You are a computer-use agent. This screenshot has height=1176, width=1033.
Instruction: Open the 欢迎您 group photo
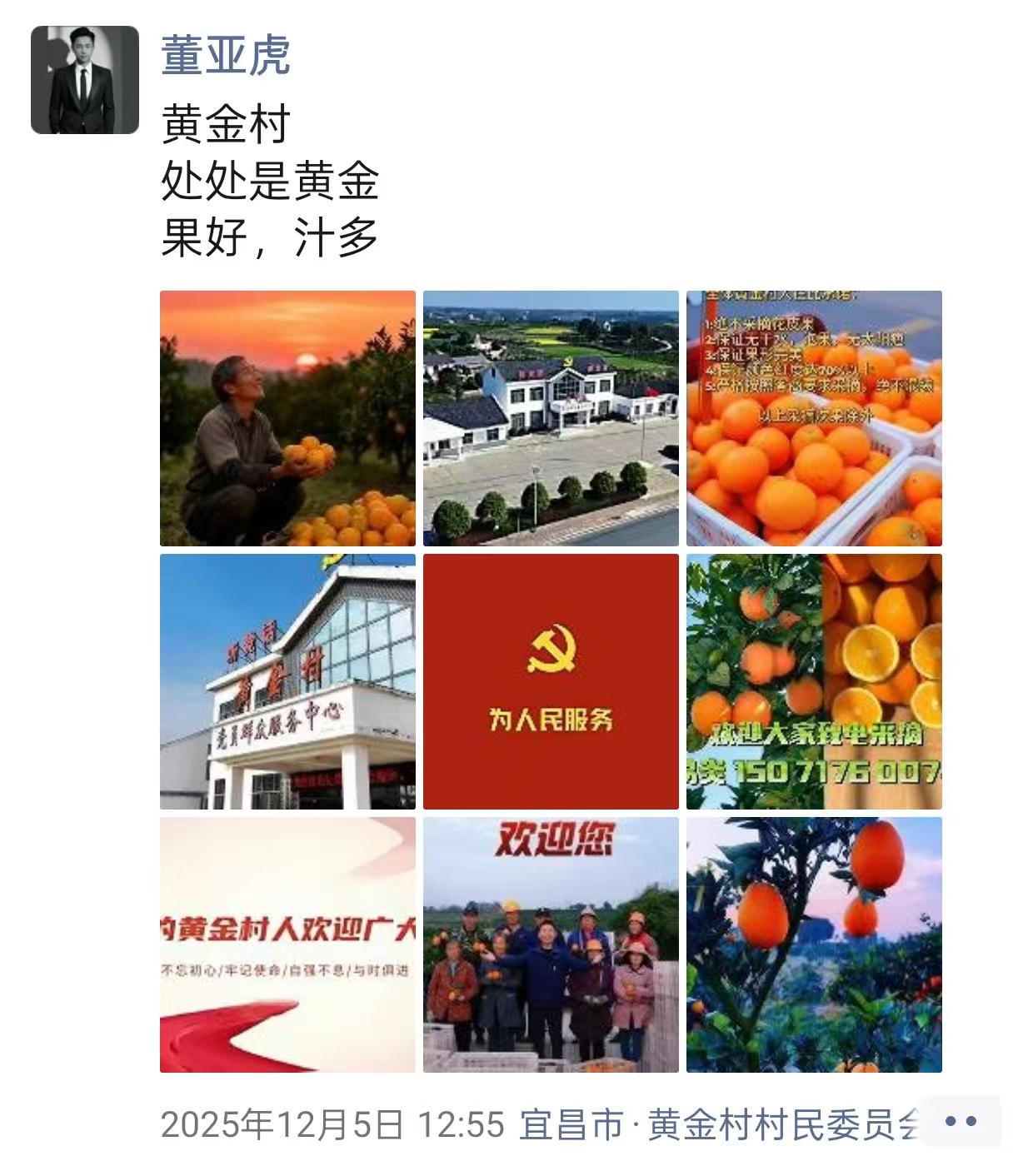(551, 944)
